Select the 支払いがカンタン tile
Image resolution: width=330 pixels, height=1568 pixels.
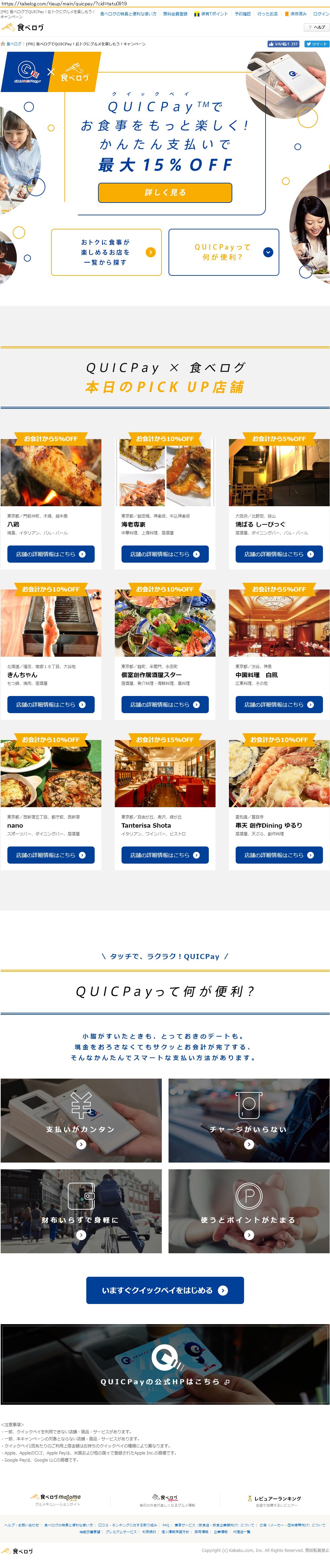81,1120
